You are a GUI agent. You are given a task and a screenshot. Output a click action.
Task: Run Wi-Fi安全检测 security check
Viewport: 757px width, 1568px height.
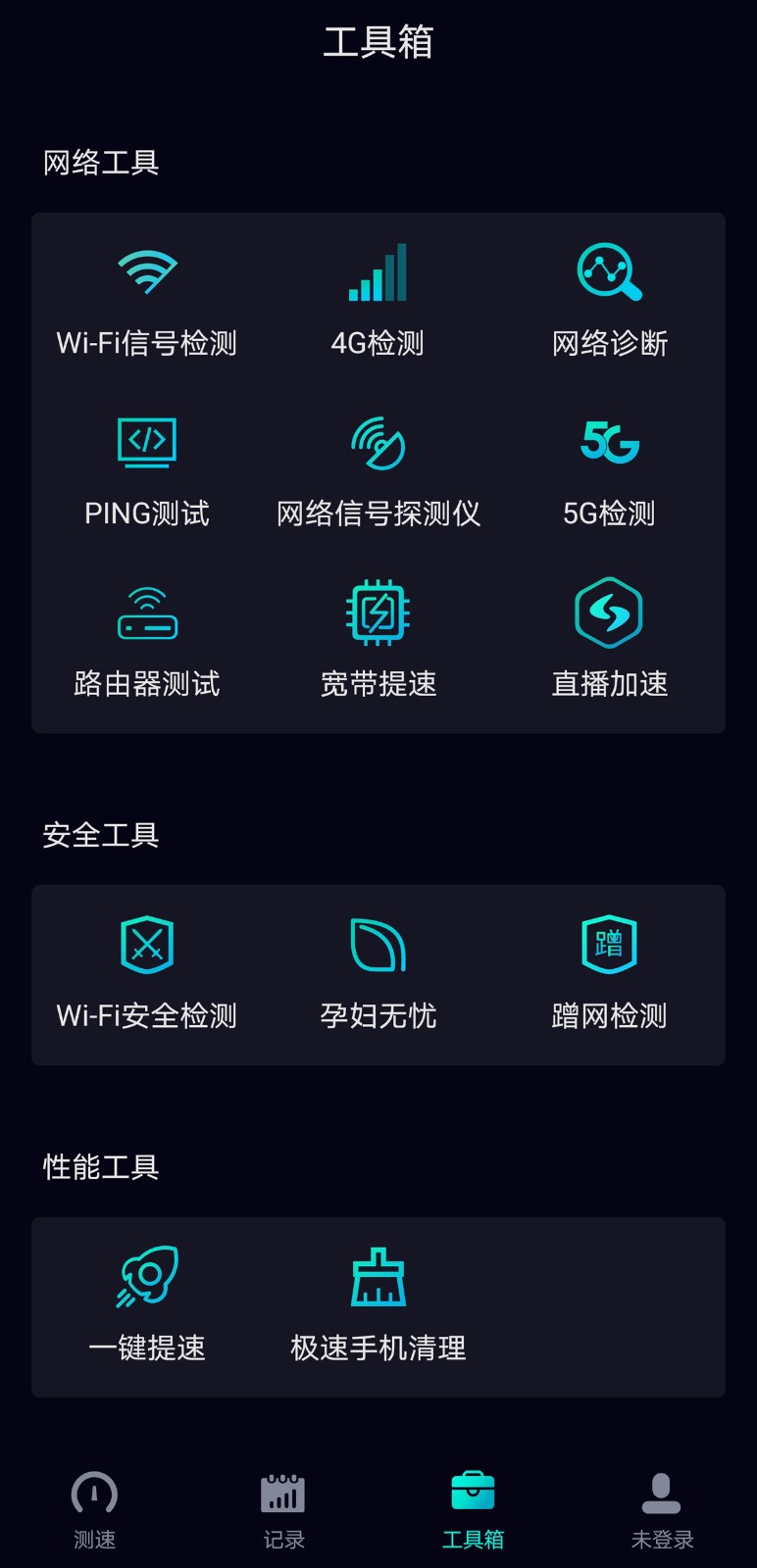[x=147, y=974]
